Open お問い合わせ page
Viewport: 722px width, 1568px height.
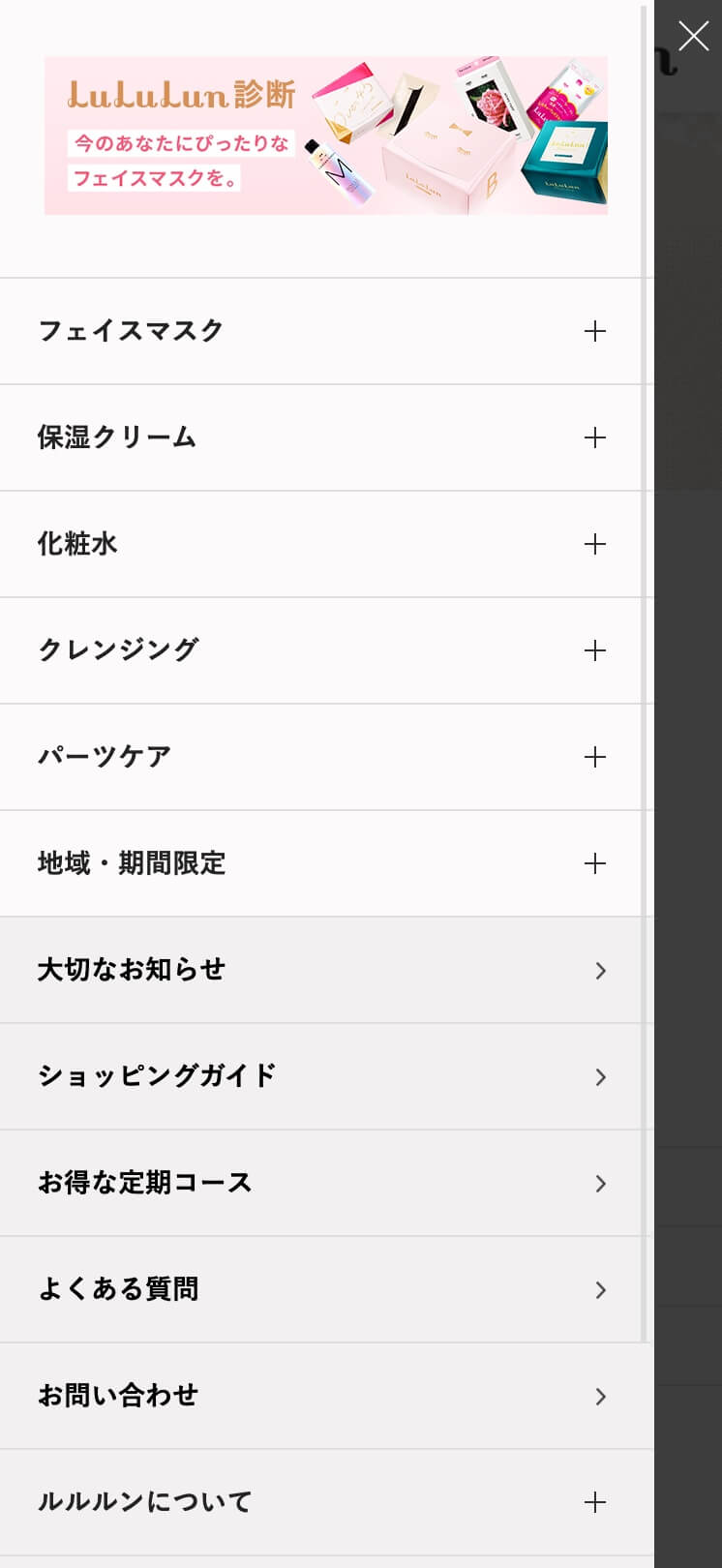coord(327,1396)
